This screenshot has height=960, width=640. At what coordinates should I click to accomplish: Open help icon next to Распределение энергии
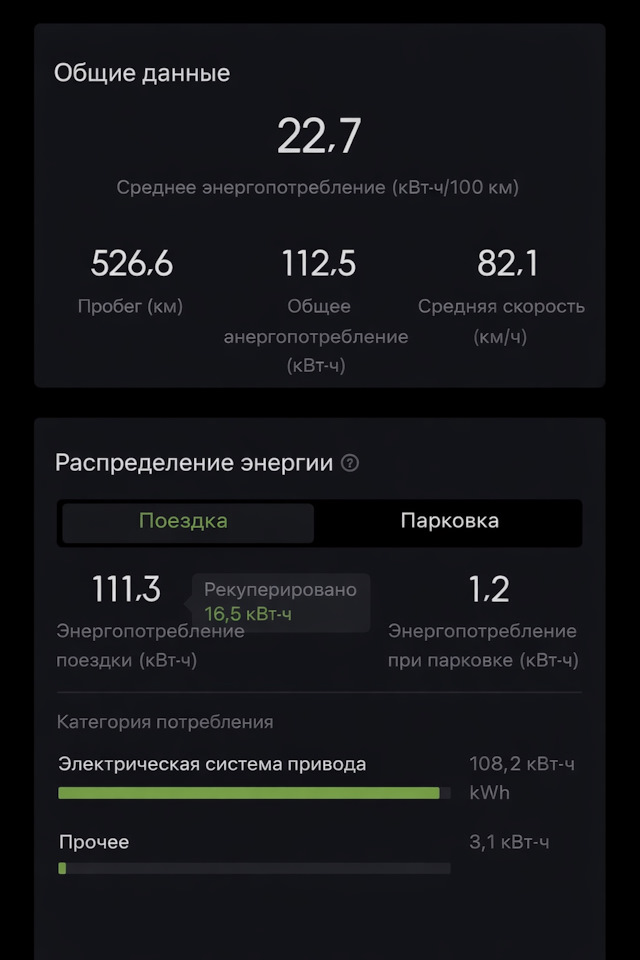350,463
